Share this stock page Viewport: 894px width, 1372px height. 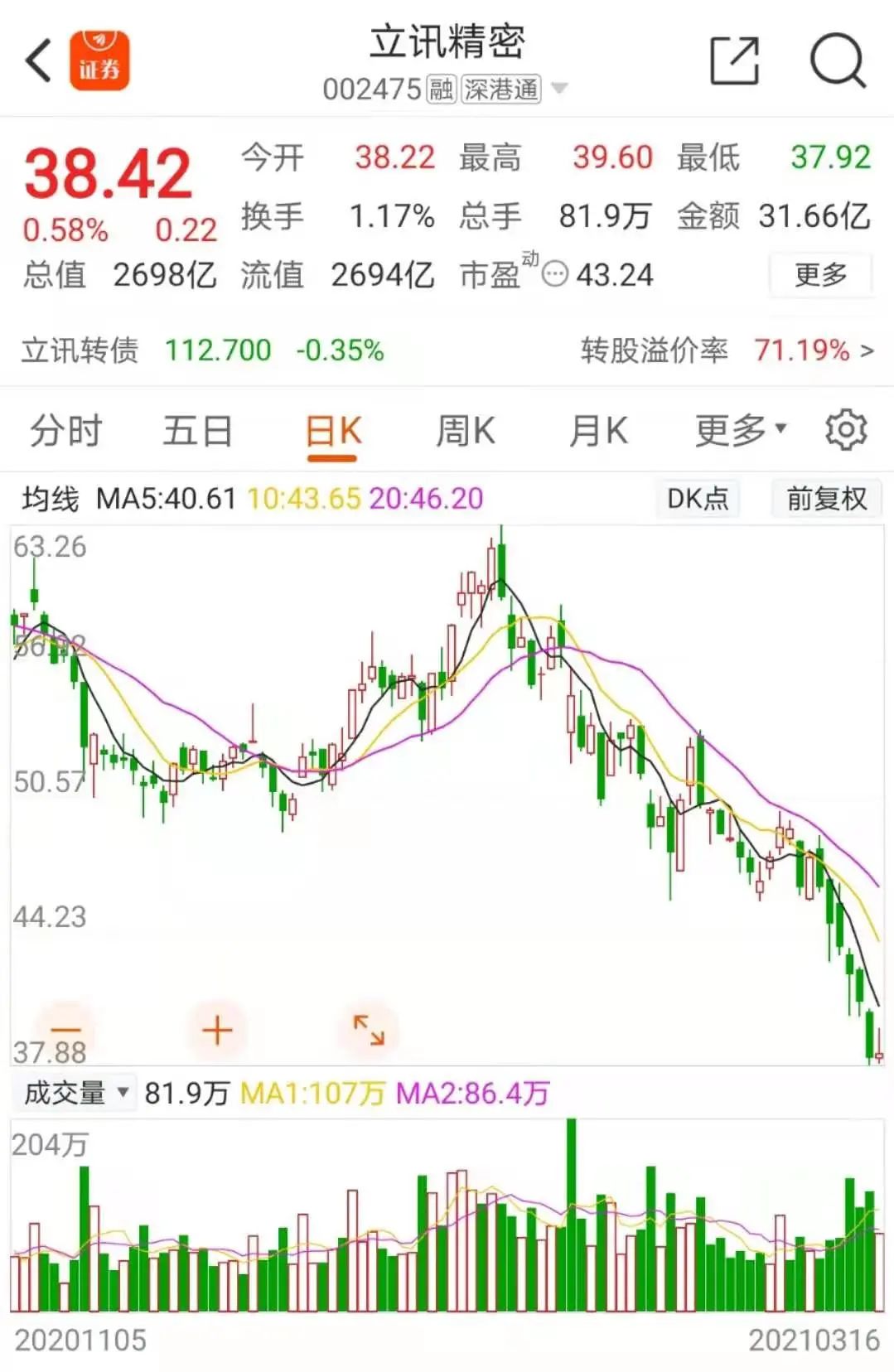coord(735,61)
